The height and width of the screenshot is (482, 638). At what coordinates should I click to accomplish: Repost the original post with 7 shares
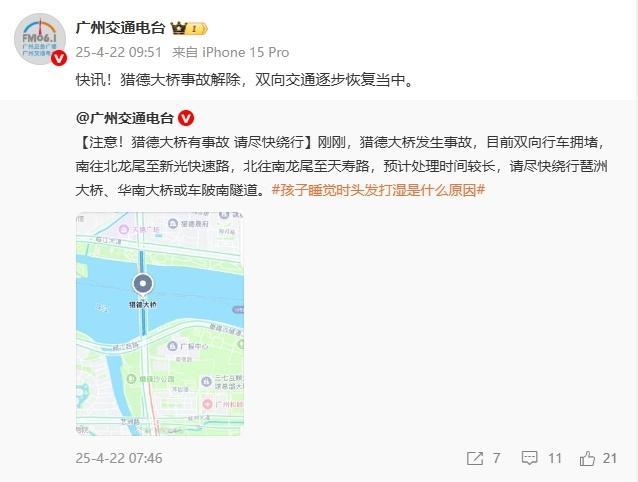[x=483, y=458]
